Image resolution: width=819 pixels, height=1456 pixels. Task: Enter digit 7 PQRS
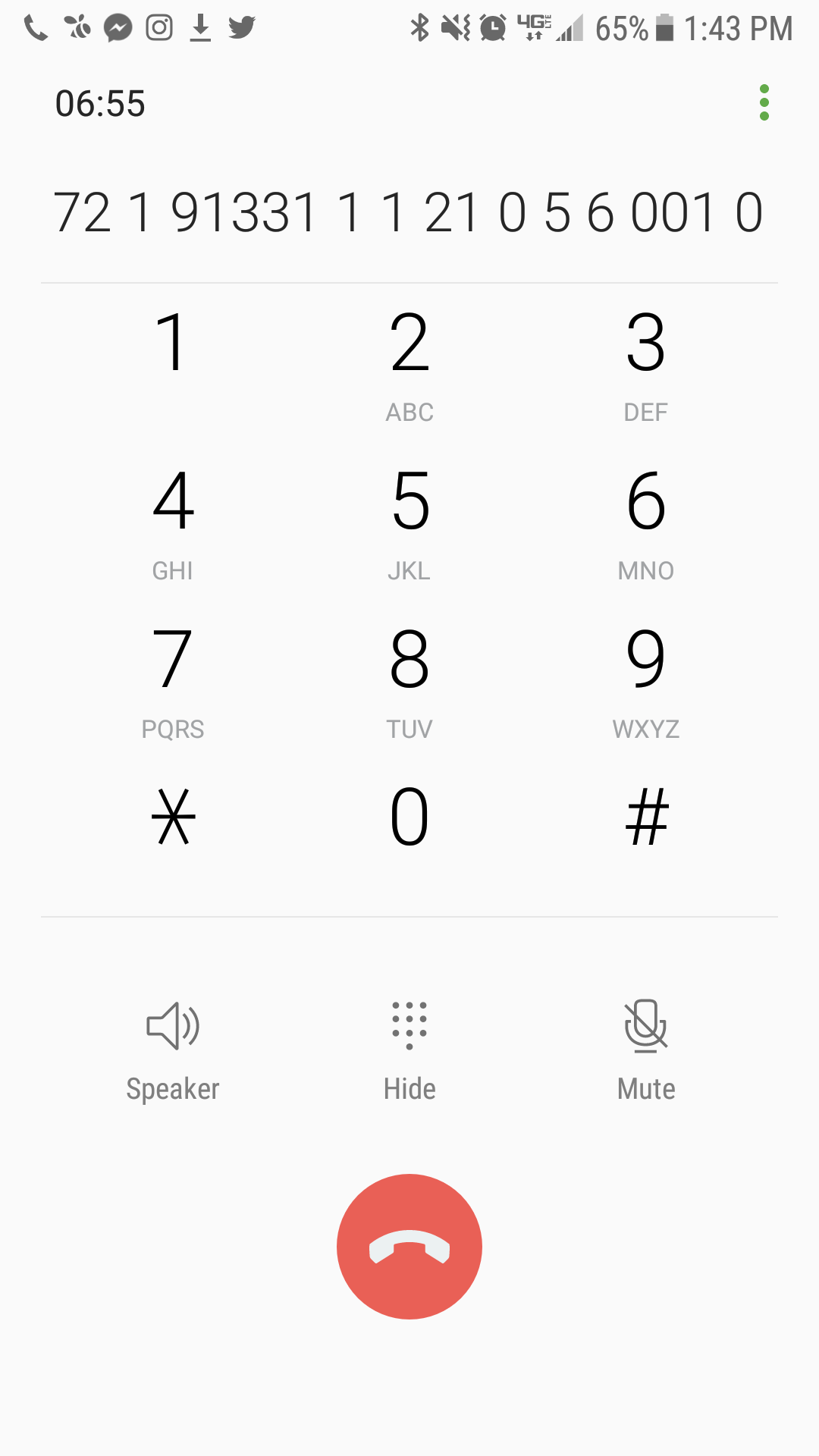coord(173,680)
